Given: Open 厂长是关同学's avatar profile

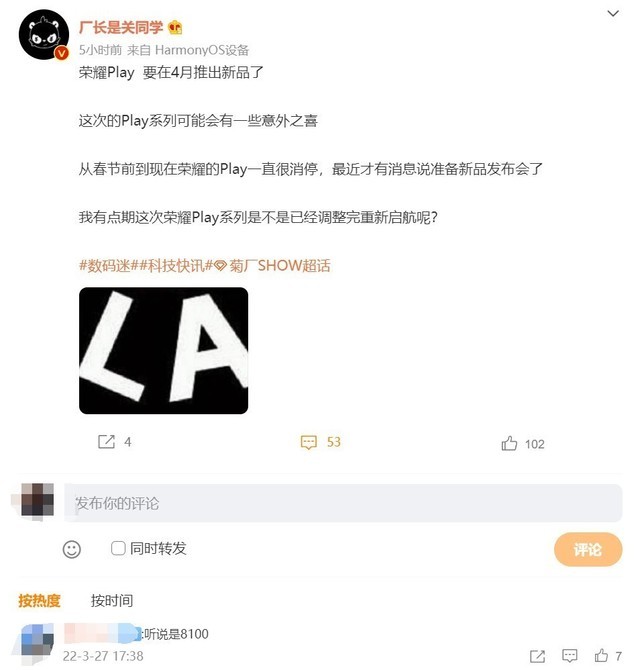Looking at the screenshot, I should (44, 37).
